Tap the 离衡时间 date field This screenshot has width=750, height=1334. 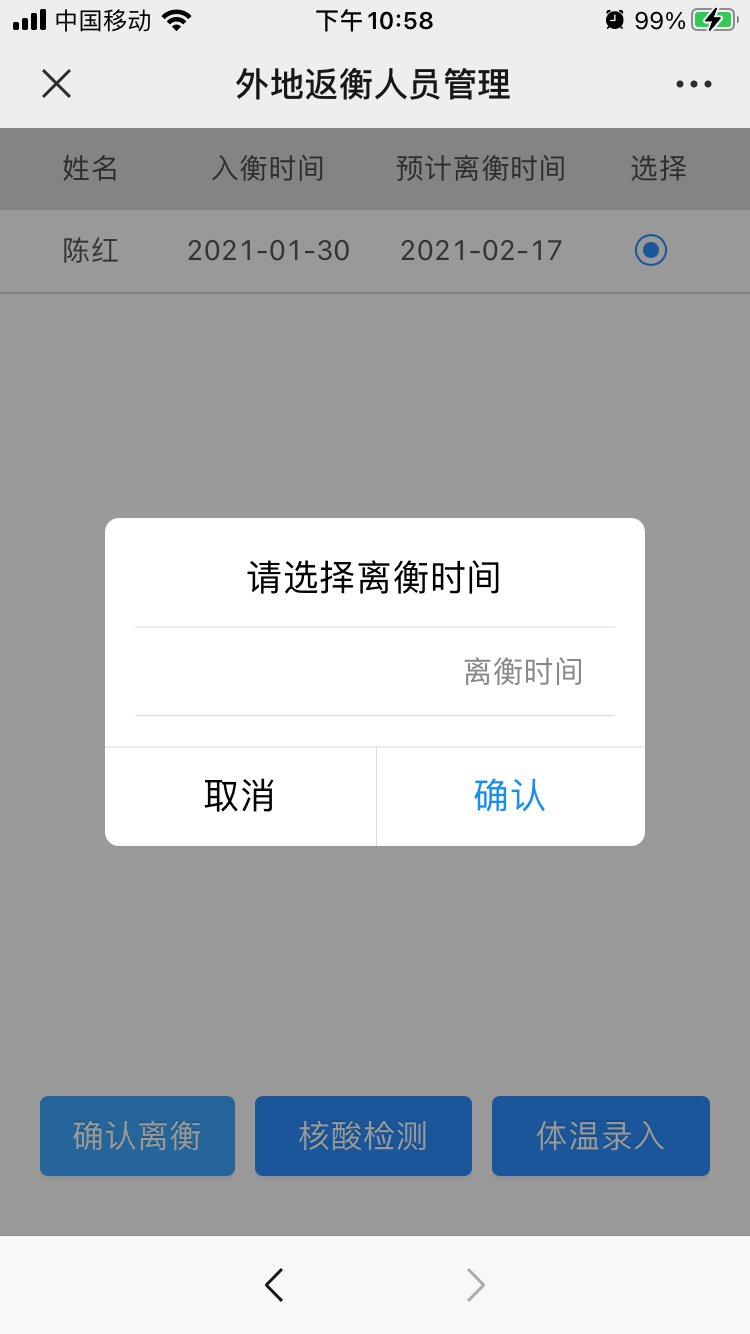[x=375, y=671]
